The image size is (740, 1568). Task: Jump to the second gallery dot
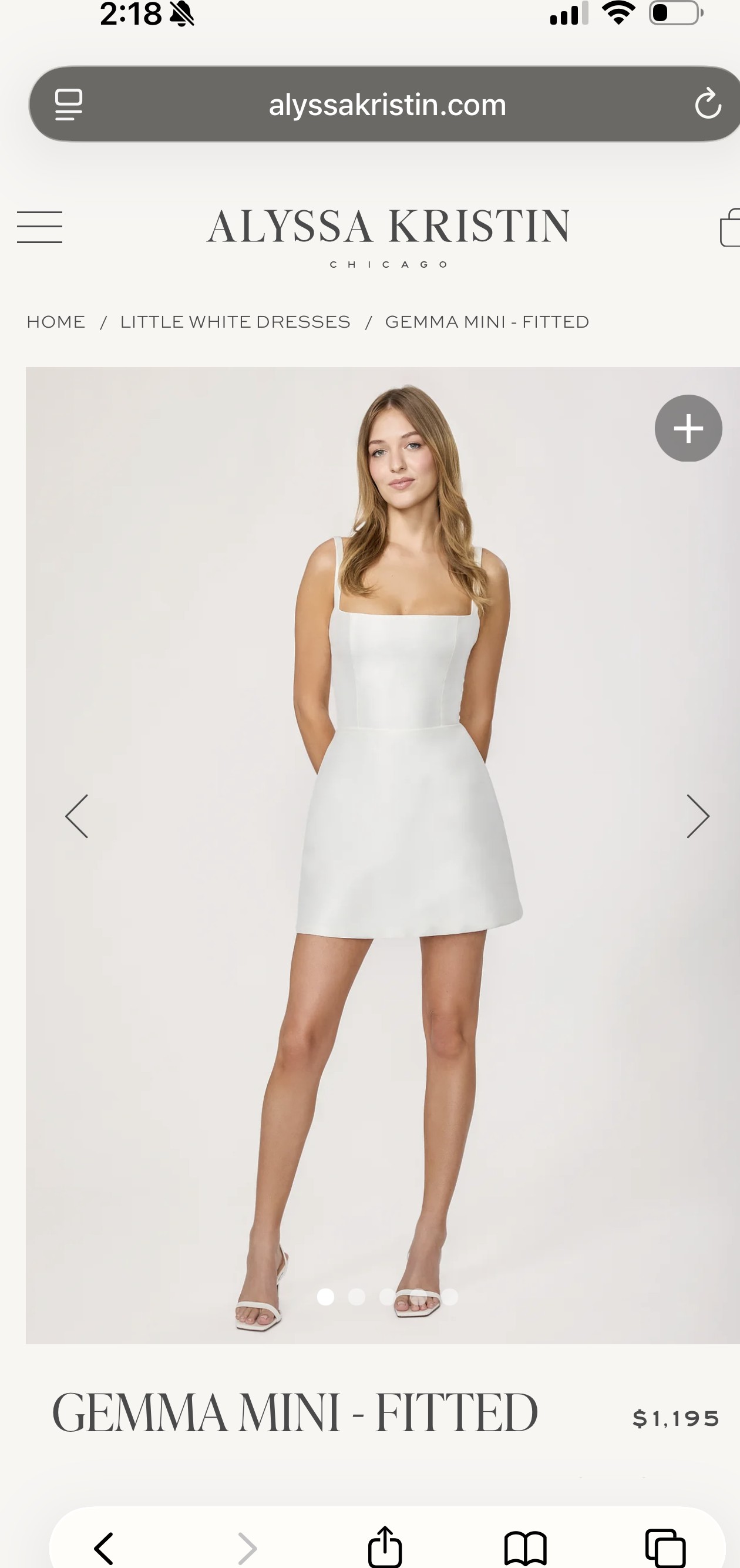356,1297
